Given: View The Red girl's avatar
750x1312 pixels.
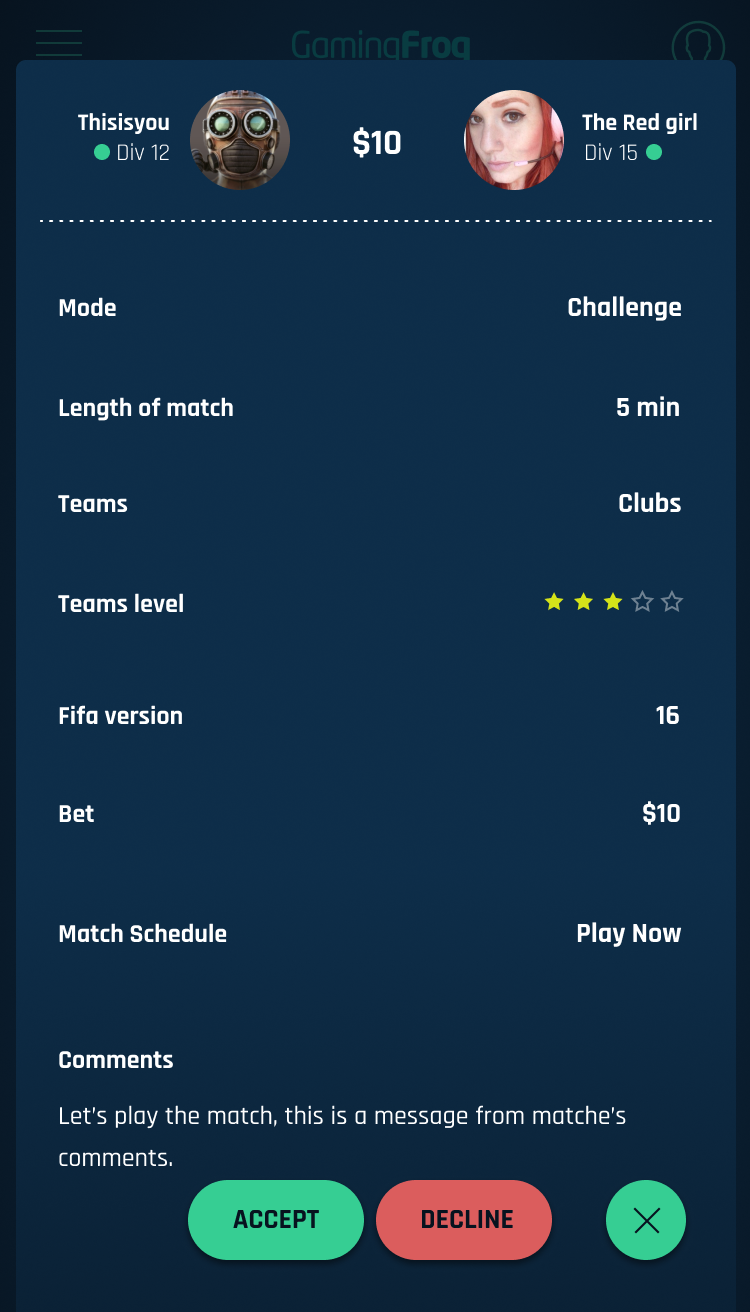Looking at the screenshot, I should (514, 140).
